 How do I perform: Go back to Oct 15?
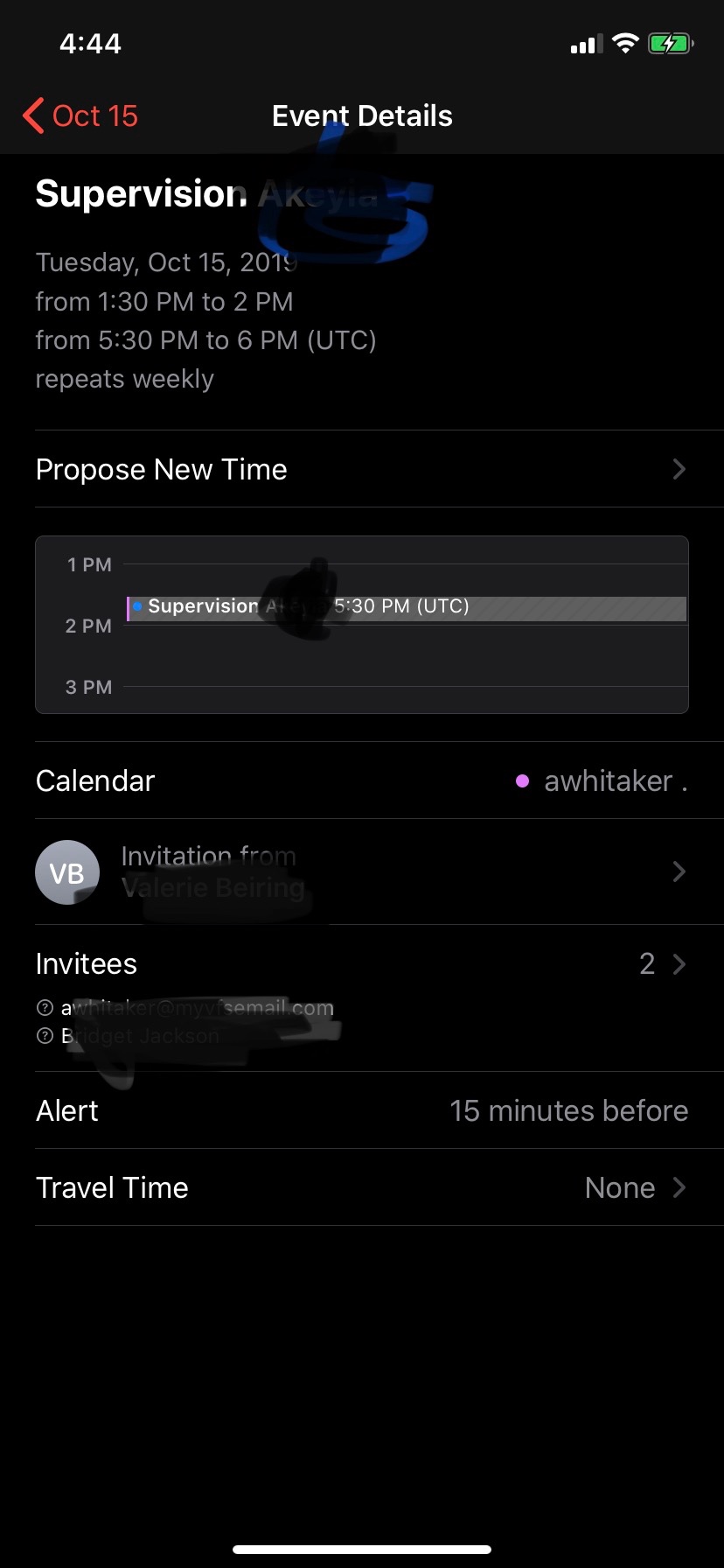click(80, 115)
